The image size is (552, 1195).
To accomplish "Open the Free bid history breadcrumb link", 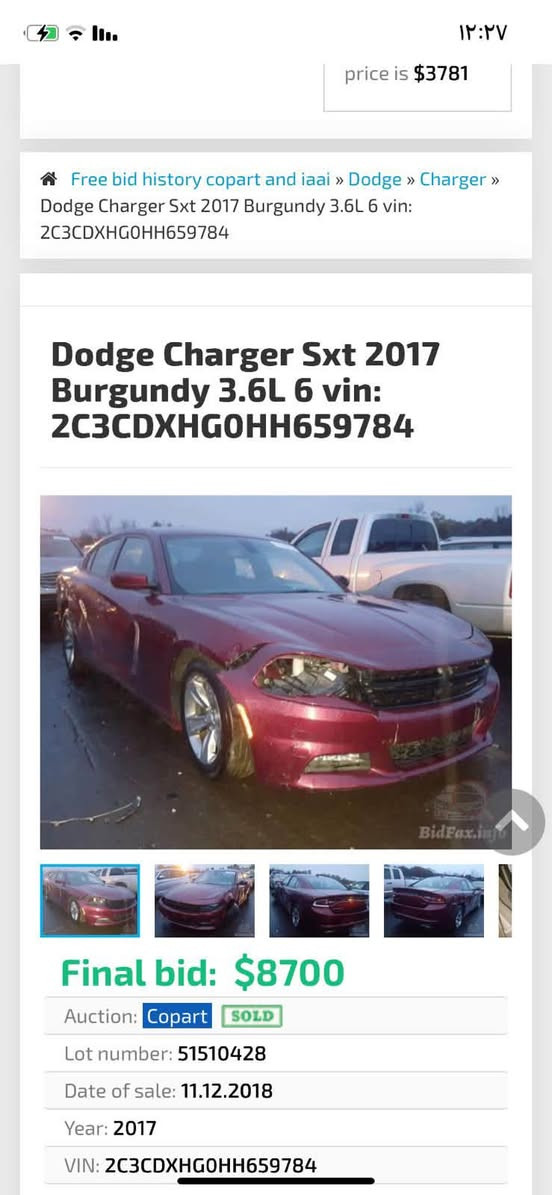I will (x=201, y=180).
